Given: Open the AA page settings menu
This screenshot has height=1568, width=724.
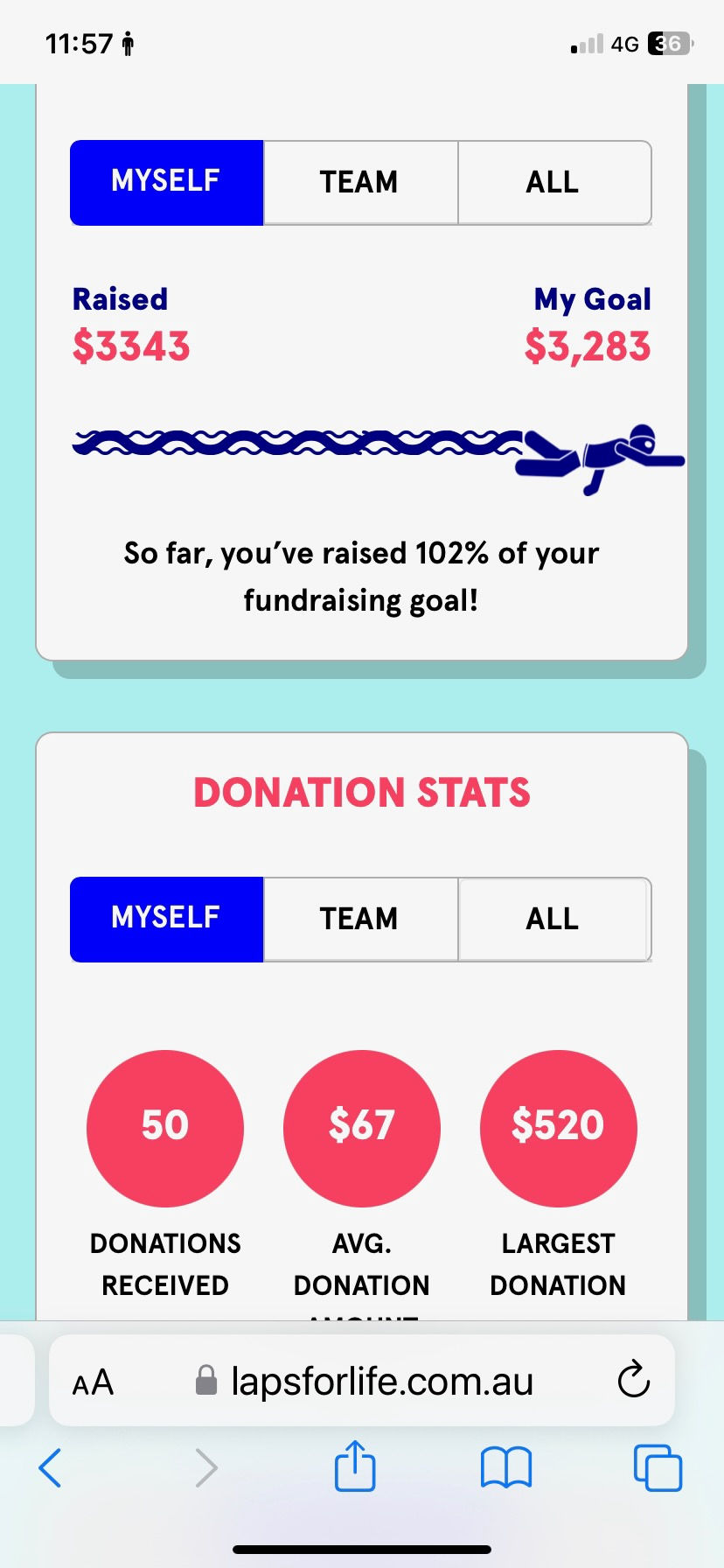Looking at the screenshot, I should click(x=93, y=1383).
